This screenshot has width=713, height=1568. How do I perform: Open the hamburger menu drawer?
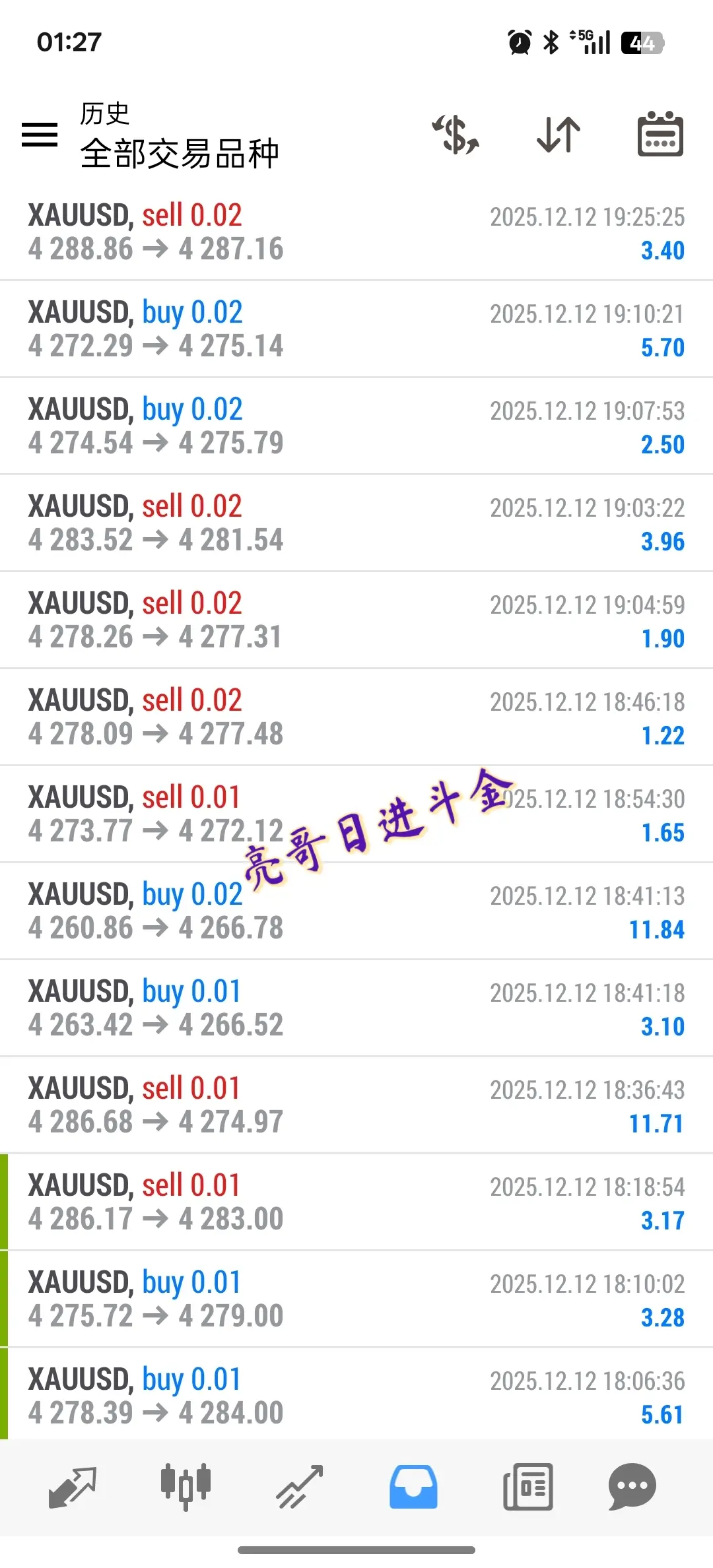coord(40,135)
